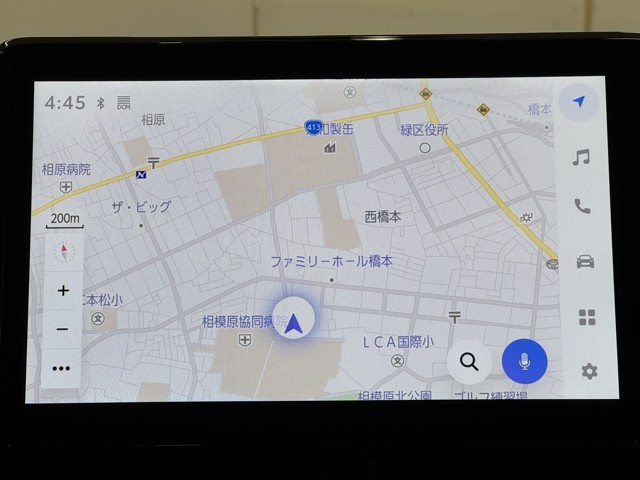Open the phone tab
The width and height of the screenshot is (640, 480).
(x=582, y=207)
